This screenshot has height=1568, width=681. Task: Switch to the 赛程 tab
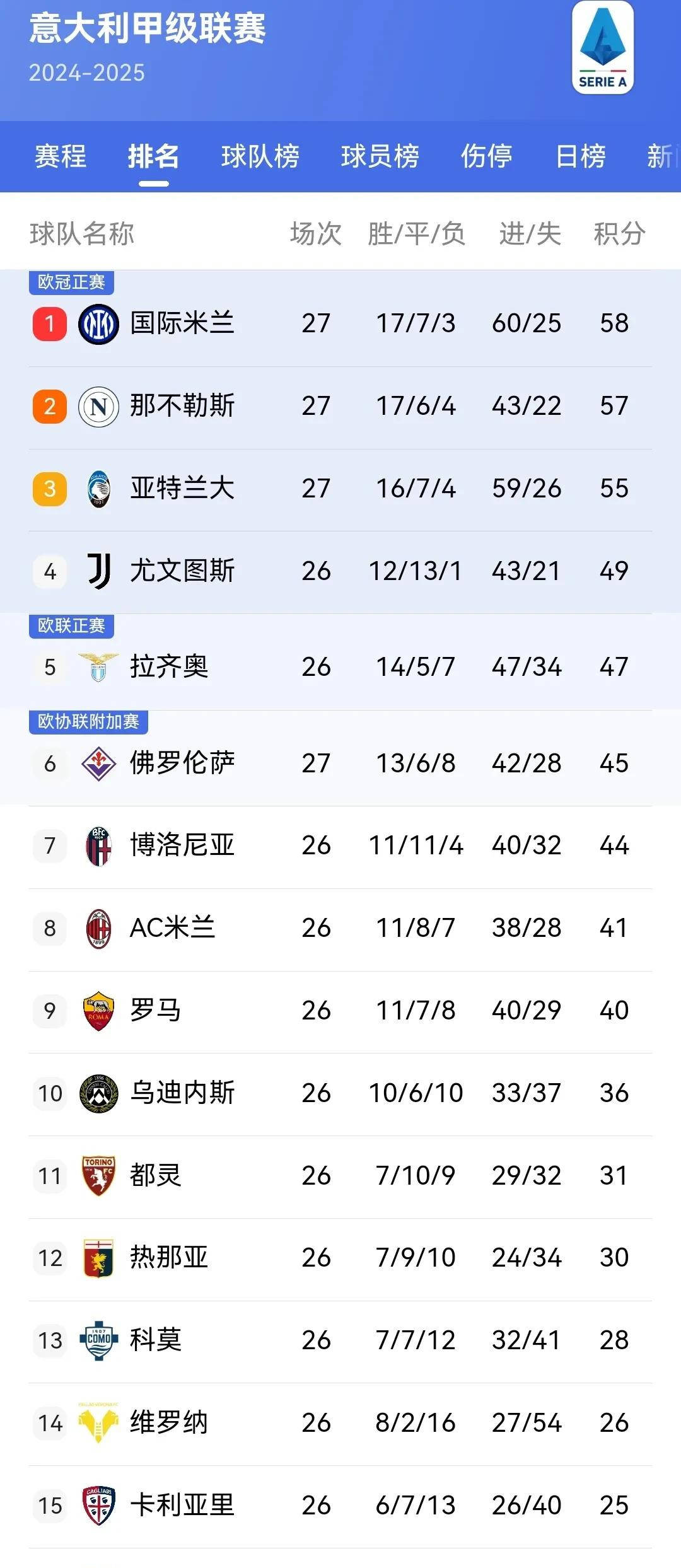60,156
